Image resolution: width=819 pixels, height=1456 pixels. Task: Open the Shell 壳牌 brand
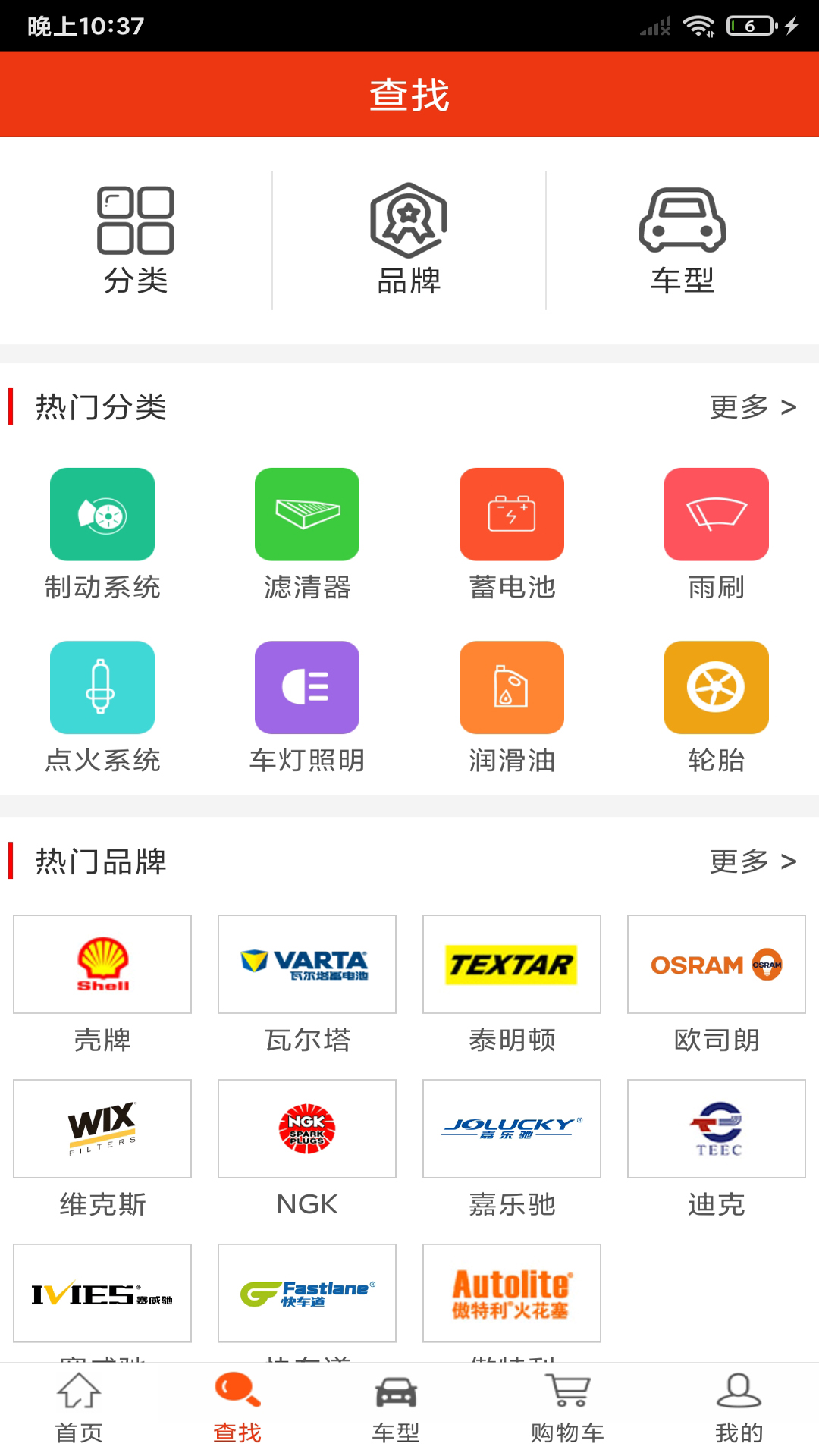[102, 984]
